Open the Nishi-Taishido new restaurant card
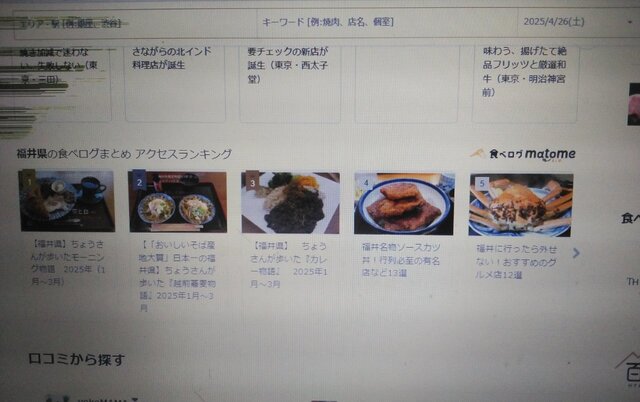 [x=290, y=68]
